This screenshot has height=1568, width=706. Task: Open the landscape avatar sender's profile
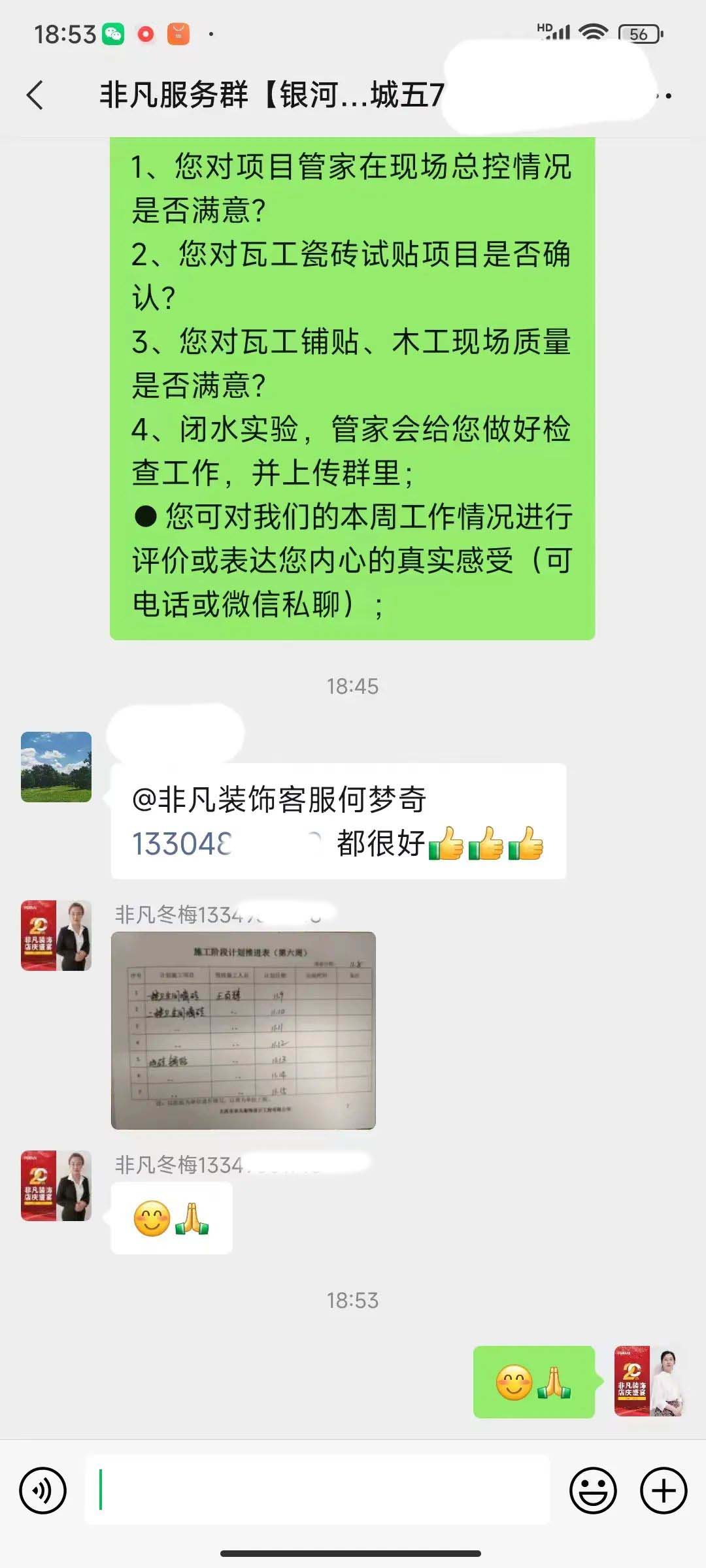pos(56,766)
